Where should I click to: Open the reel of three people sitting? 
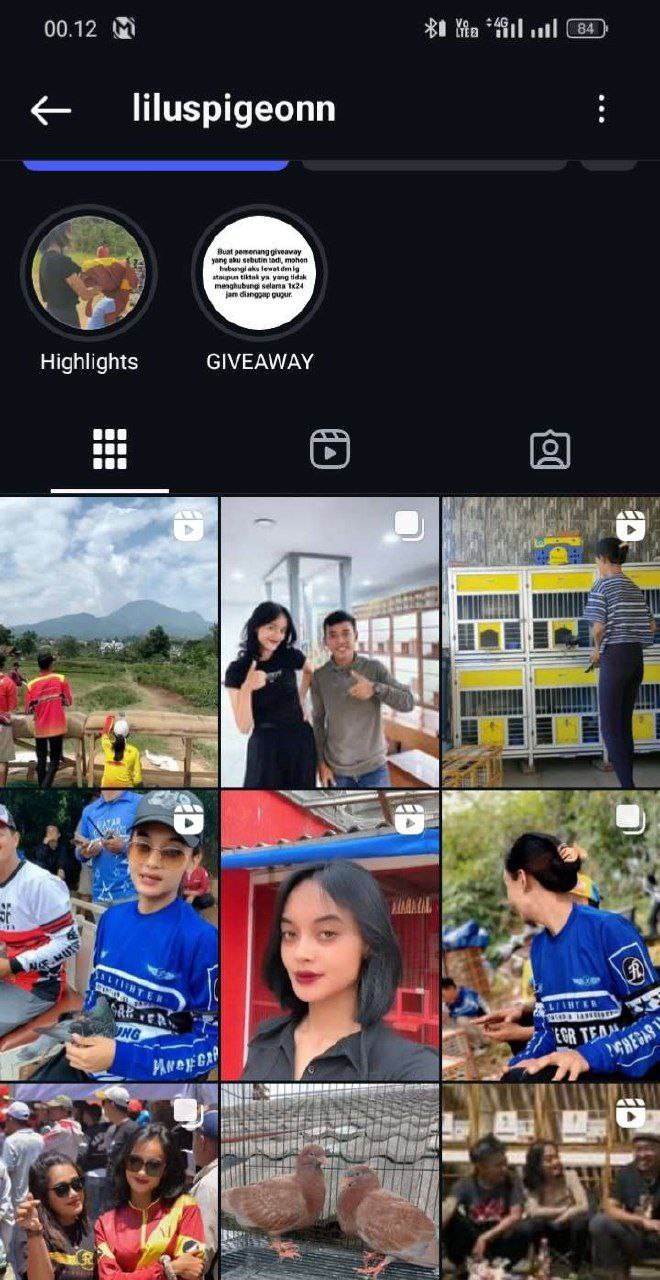551,1182
